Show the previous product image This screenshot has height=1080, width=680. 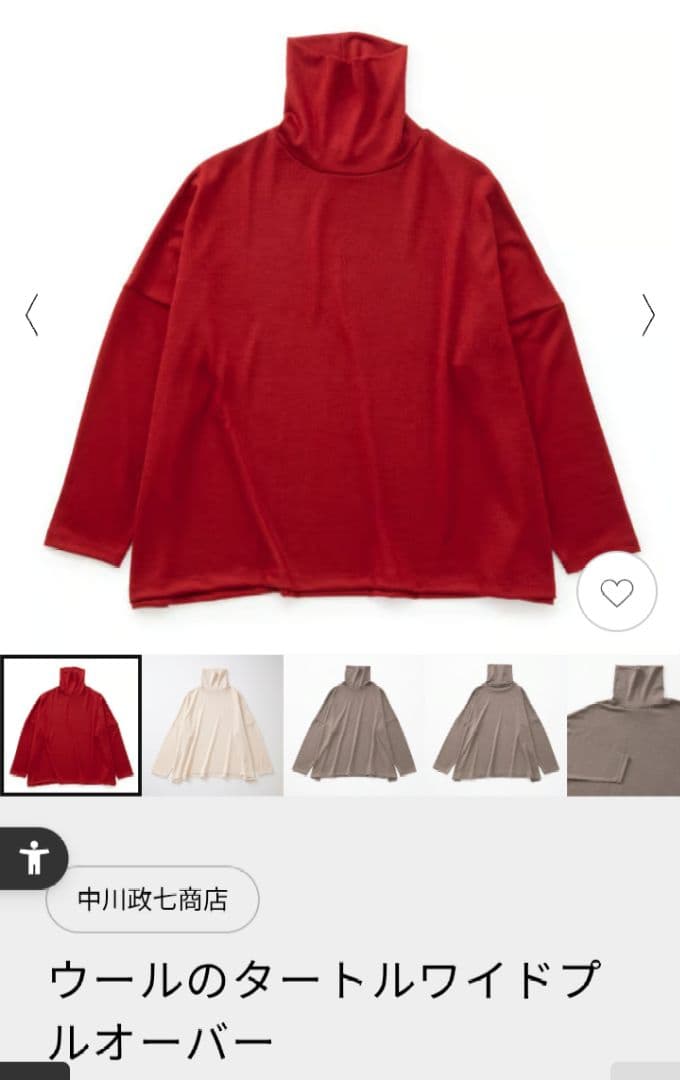pos(31,315)
